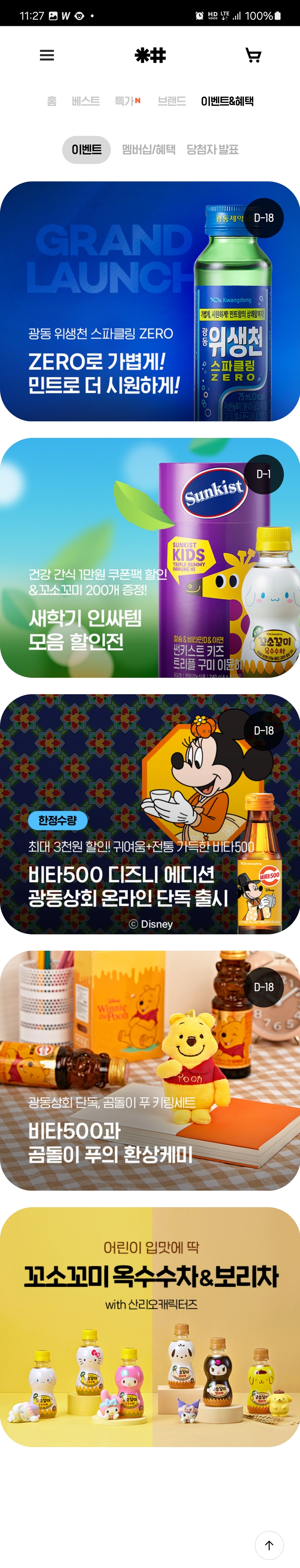The image size is (300, 1568).
Task: Select the 이벤트 chip
Action: [x=87, y=150]
